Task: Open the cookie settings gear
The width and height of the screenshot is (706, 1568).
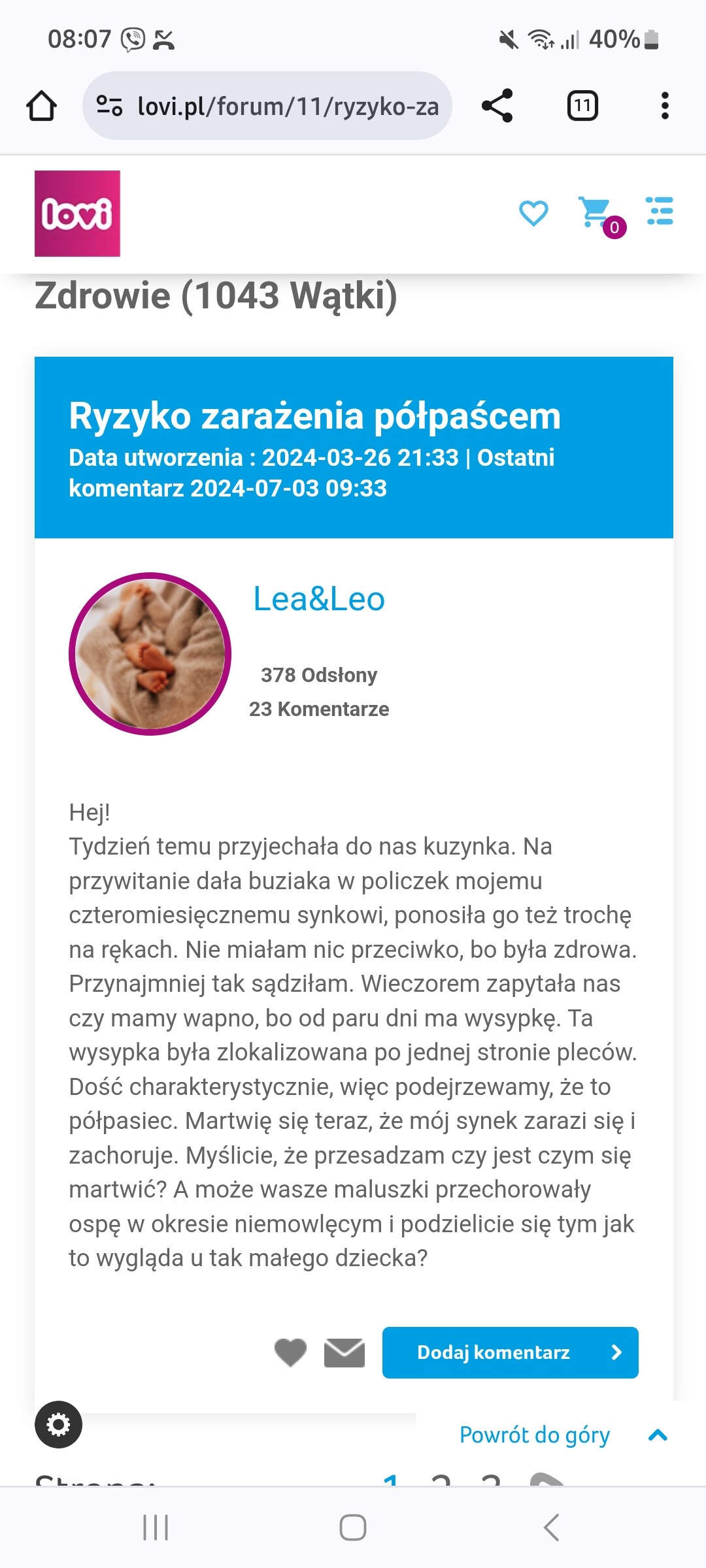Action: (58, 1424)
